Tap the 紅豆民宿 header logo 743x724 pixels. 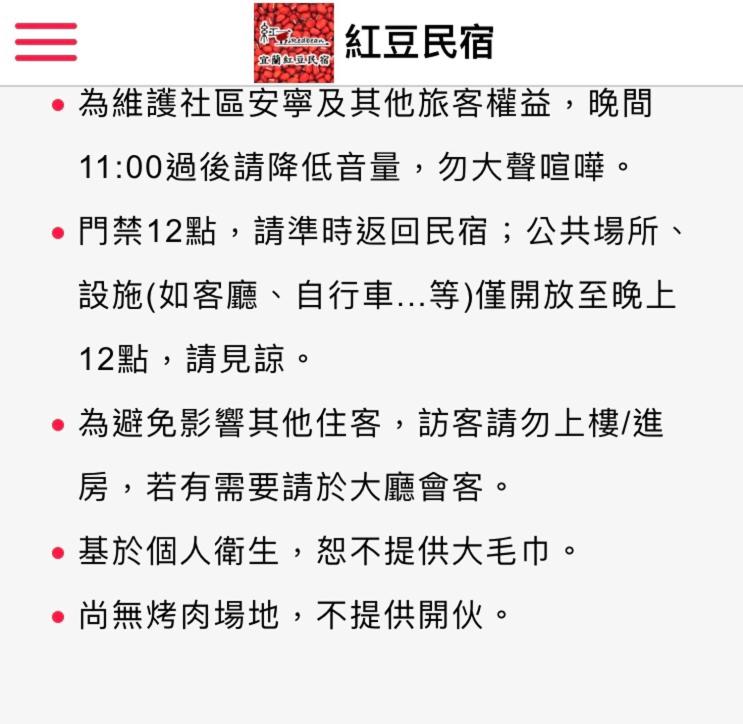tap(293, 42)
